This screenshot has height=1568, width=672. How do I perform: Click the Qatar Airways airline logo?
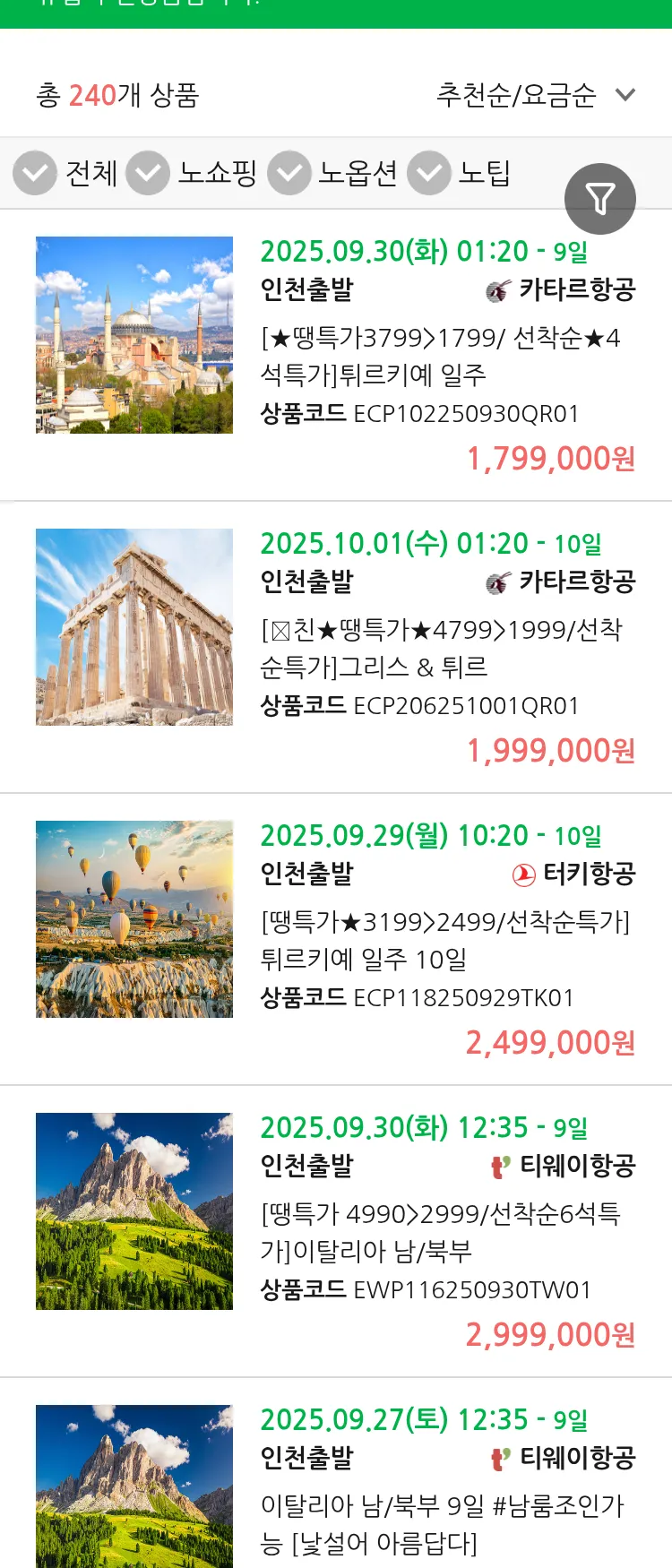(x=499, y=289)
